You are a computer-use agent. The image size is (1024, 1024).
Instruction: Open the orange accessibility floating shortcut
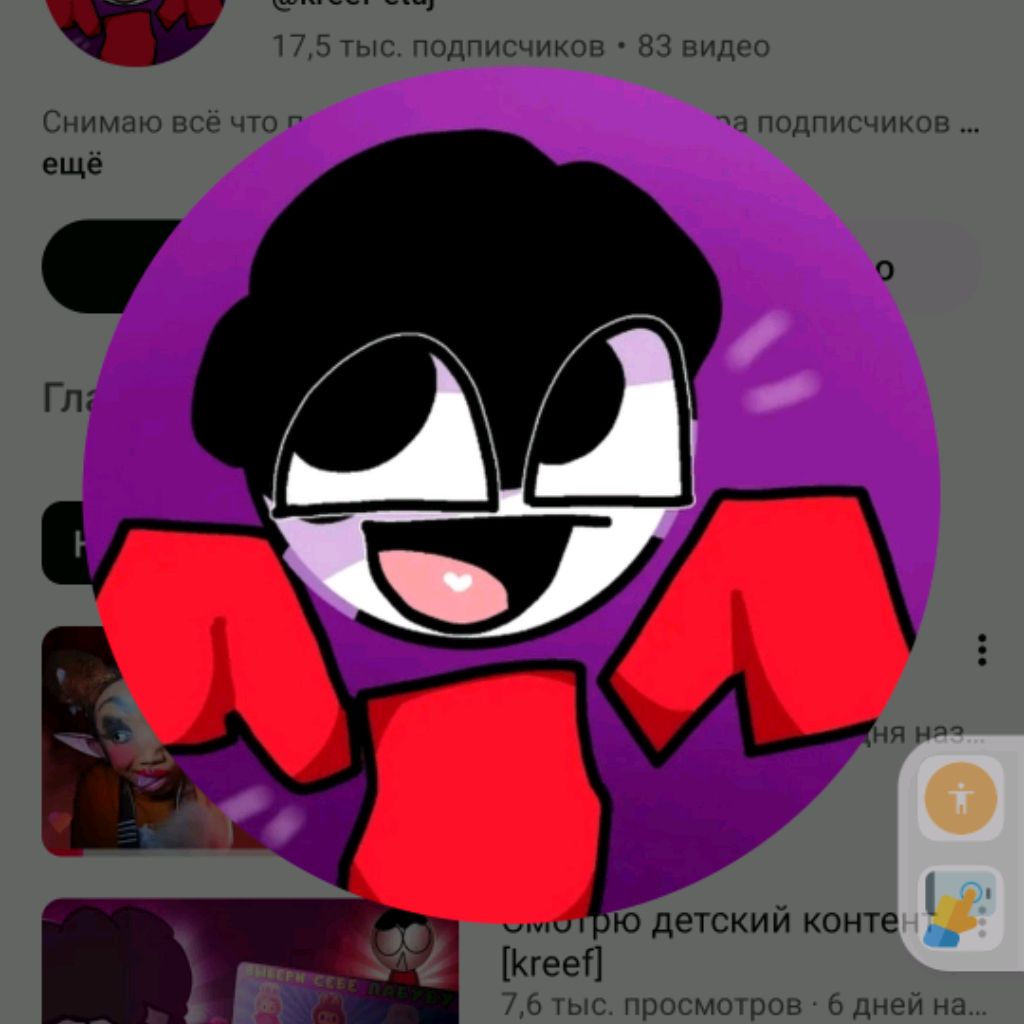tap(961, 798)
